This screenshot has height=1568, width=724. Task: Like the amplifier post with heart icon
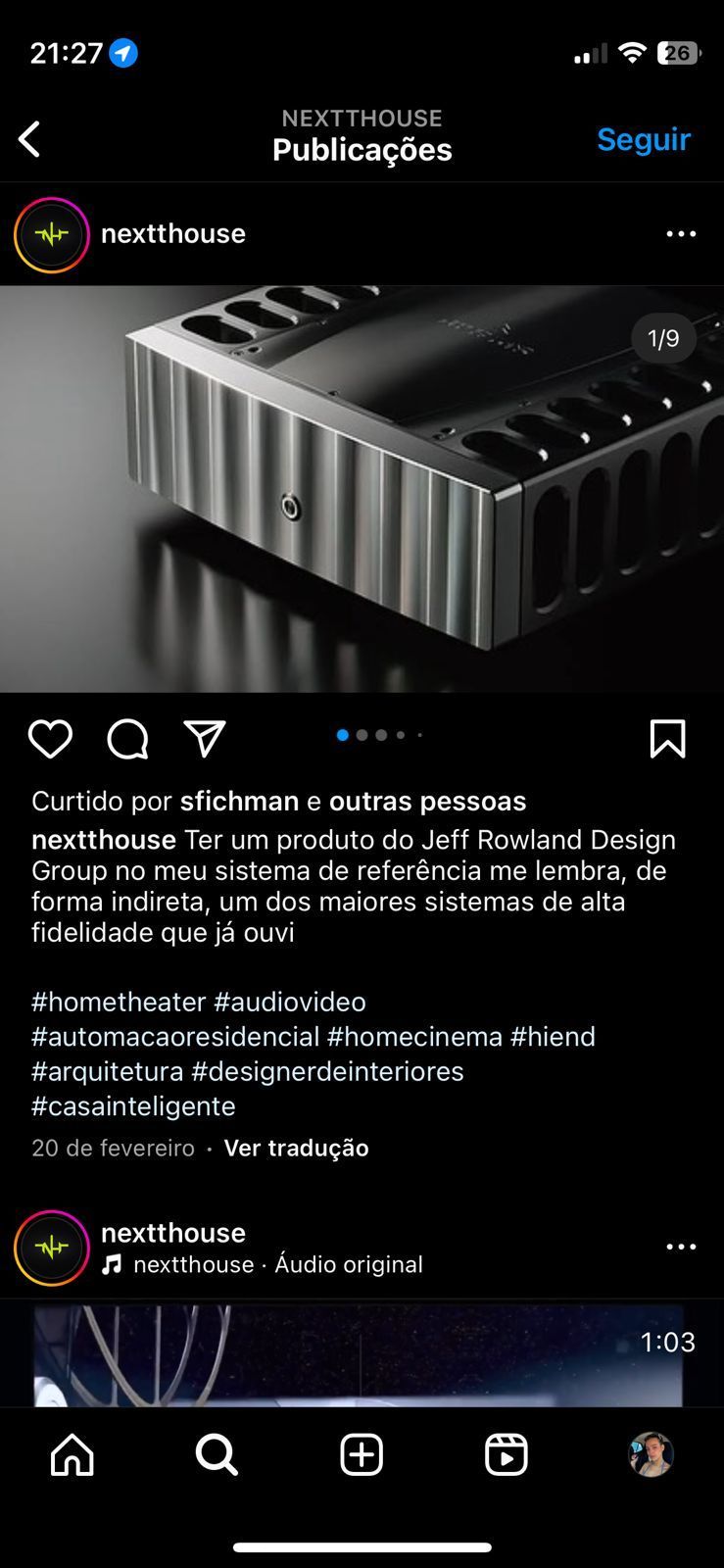point(50,739)
